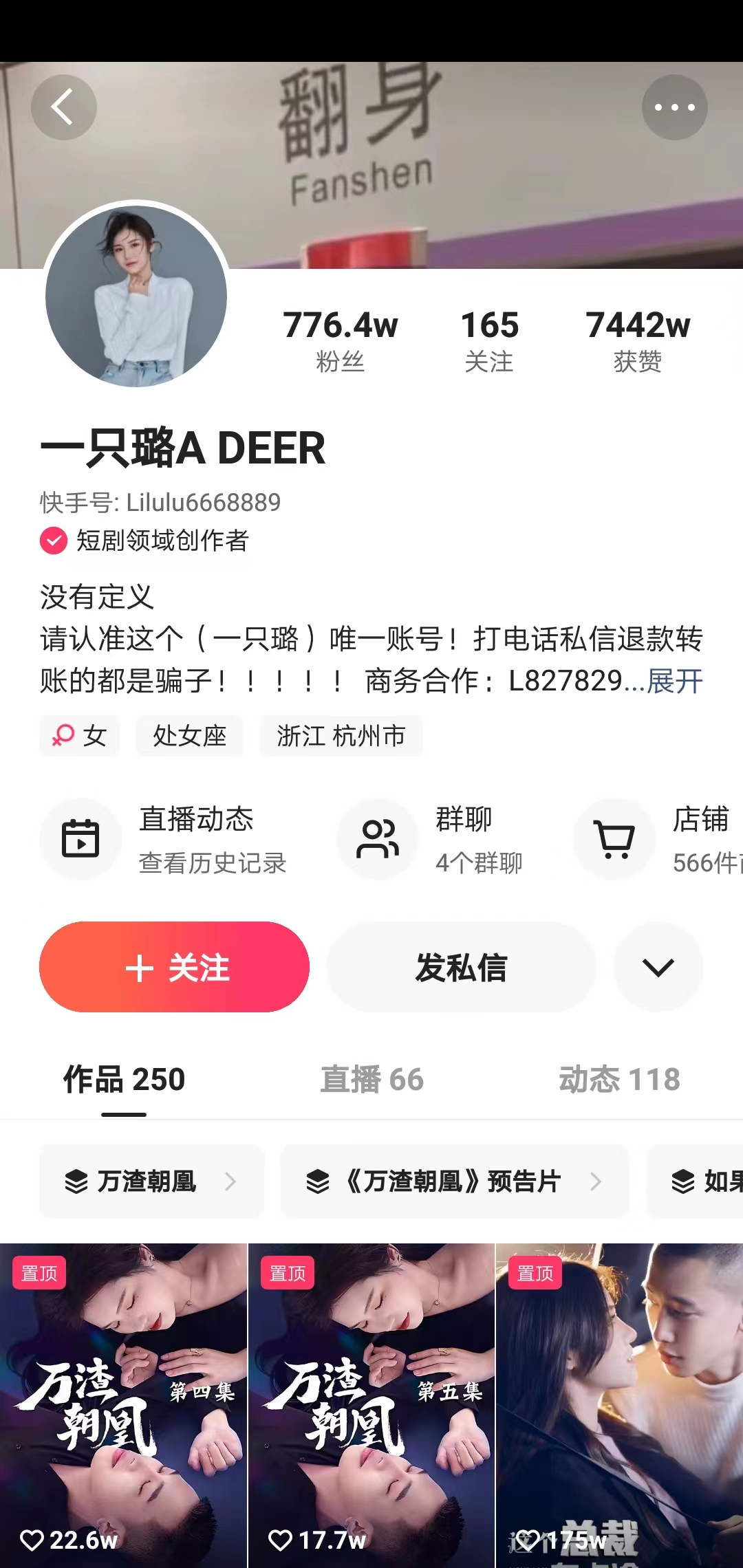Open the 《万渣朝凰》预告片 collection chip
This screenshot has width=743, height=1568.
click(x=454, y=1182)
